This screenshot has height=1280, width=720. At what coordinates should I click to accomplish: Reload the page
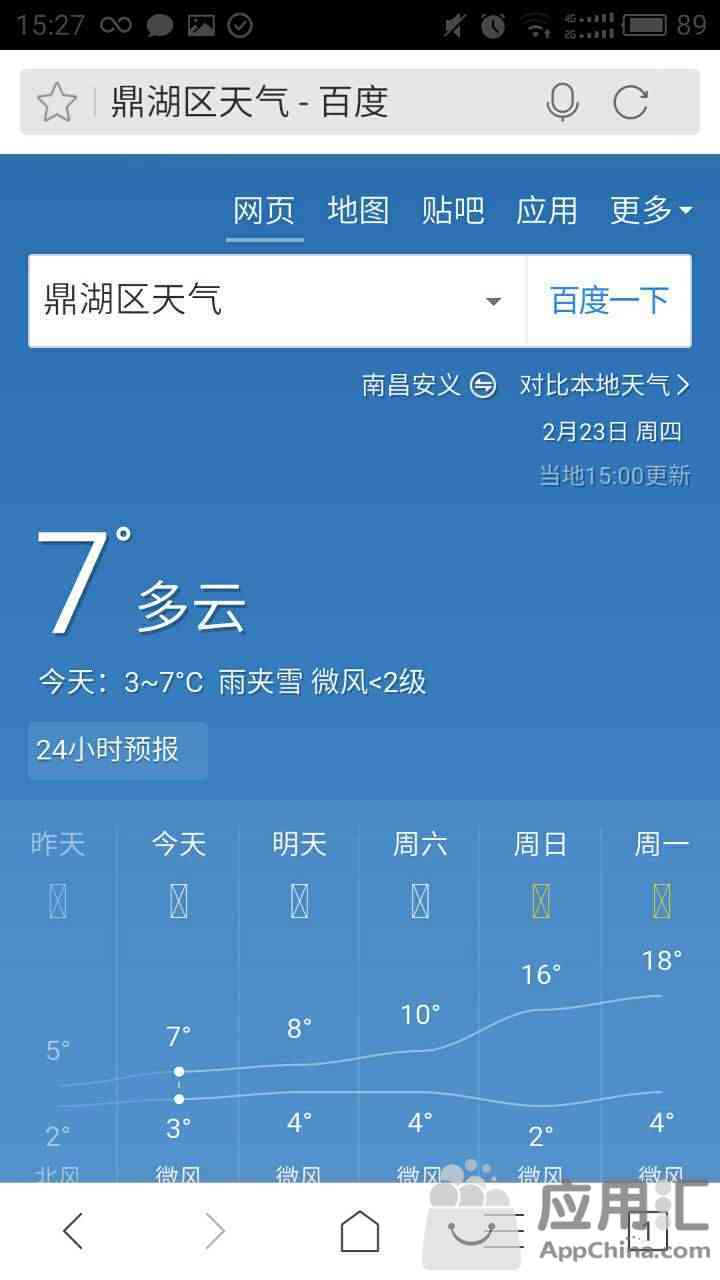631,102
